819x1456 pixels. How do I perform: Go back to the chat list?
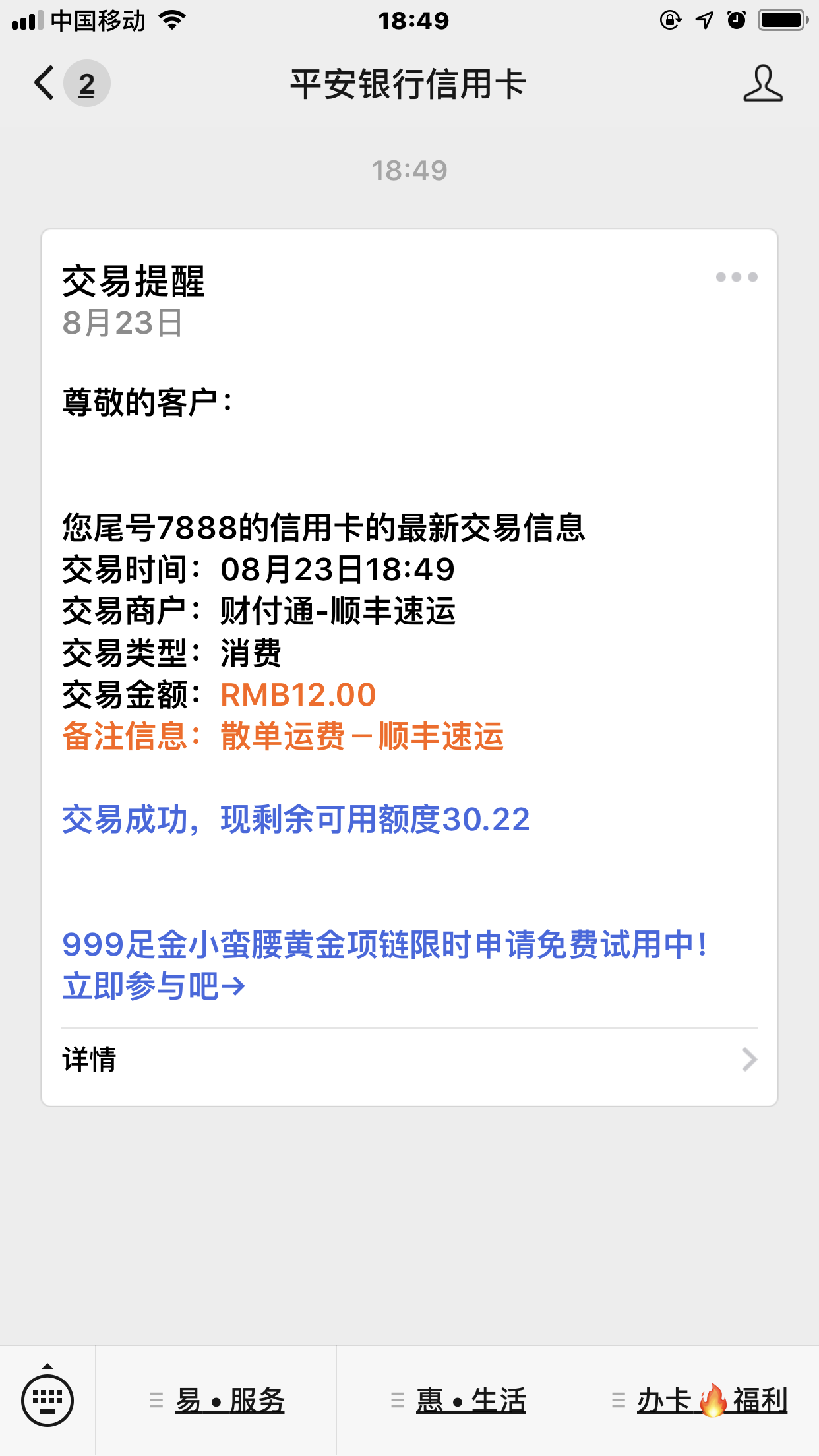point(45,84)
